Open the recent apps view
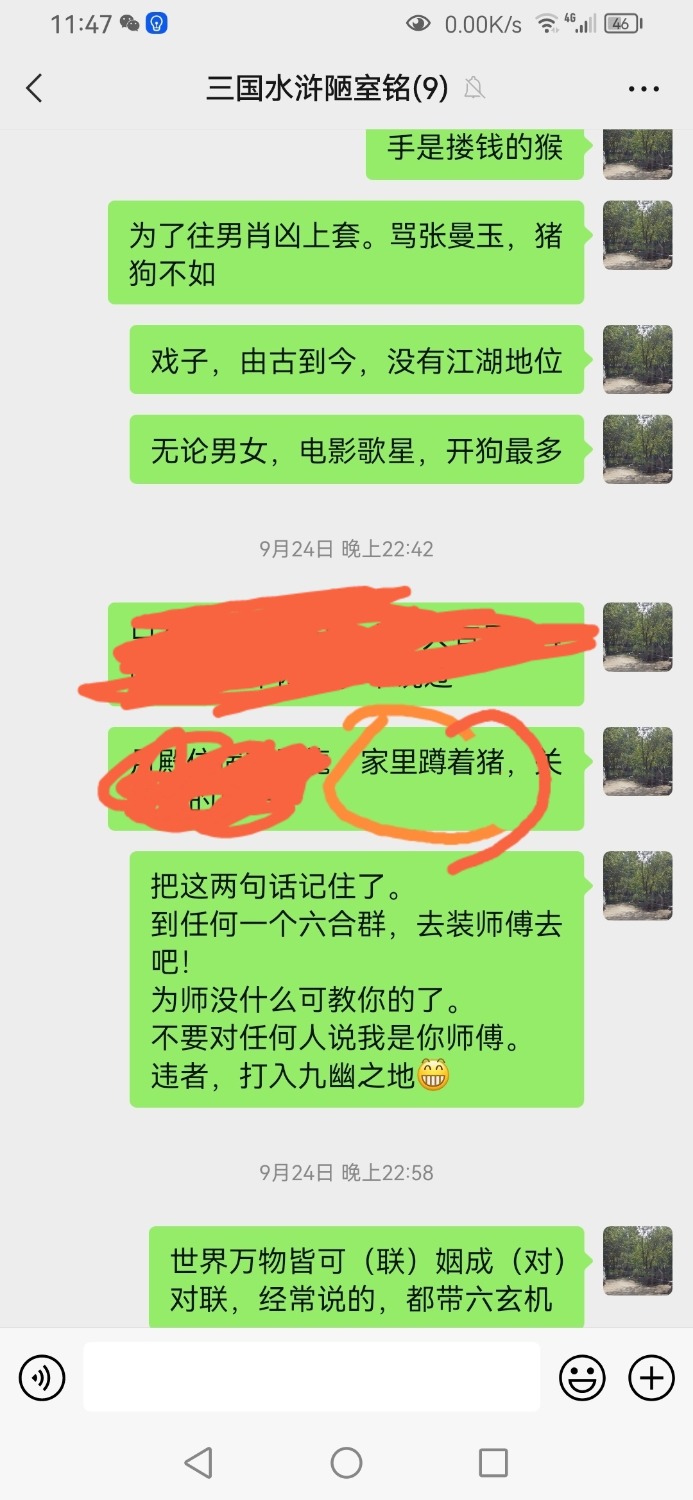693x1500 pixels. 493,1462
